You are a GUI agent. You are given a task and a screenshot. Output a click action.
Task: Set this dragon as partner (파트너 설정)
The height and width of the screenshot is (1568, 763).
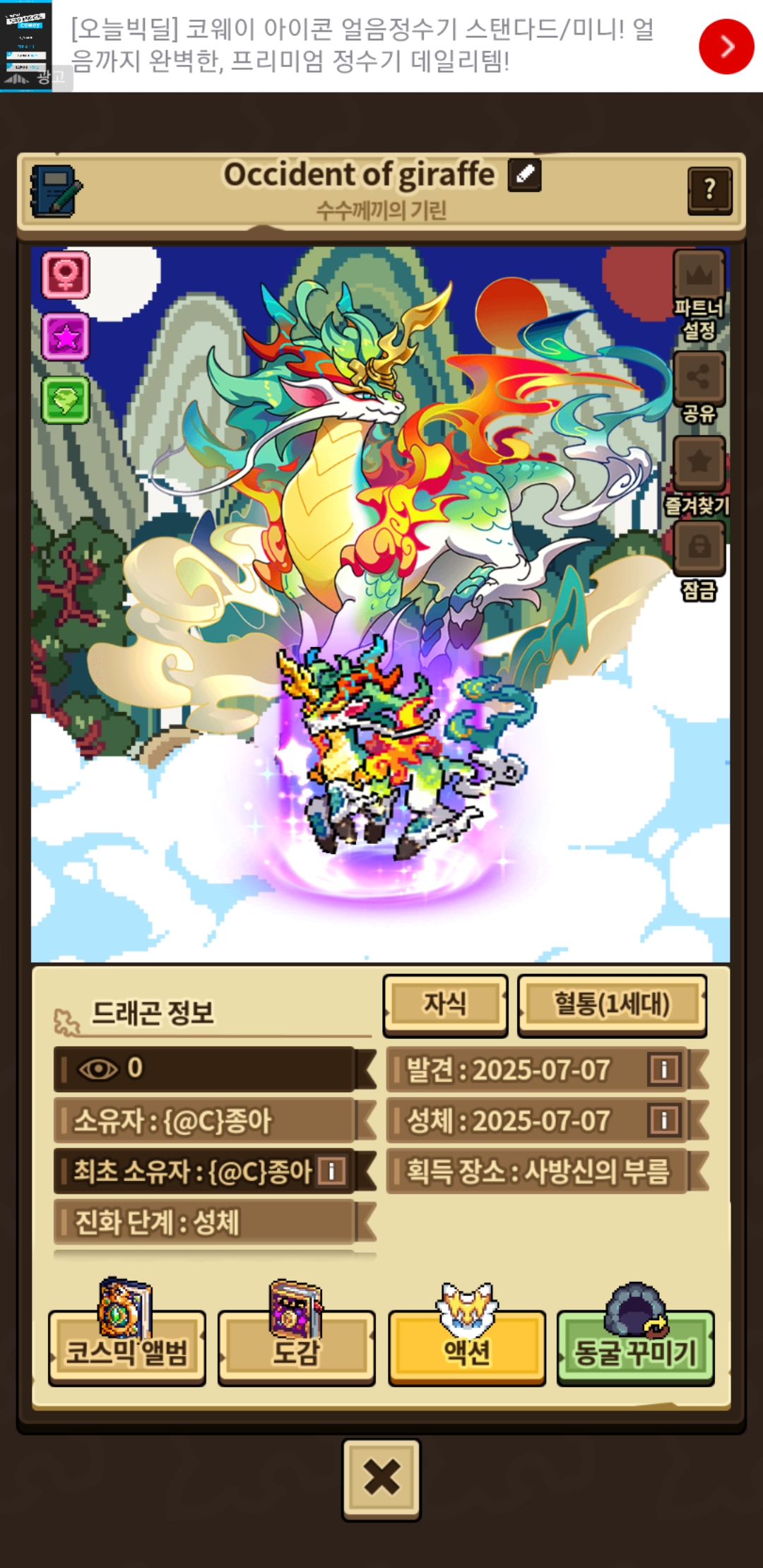coord(699,295)
